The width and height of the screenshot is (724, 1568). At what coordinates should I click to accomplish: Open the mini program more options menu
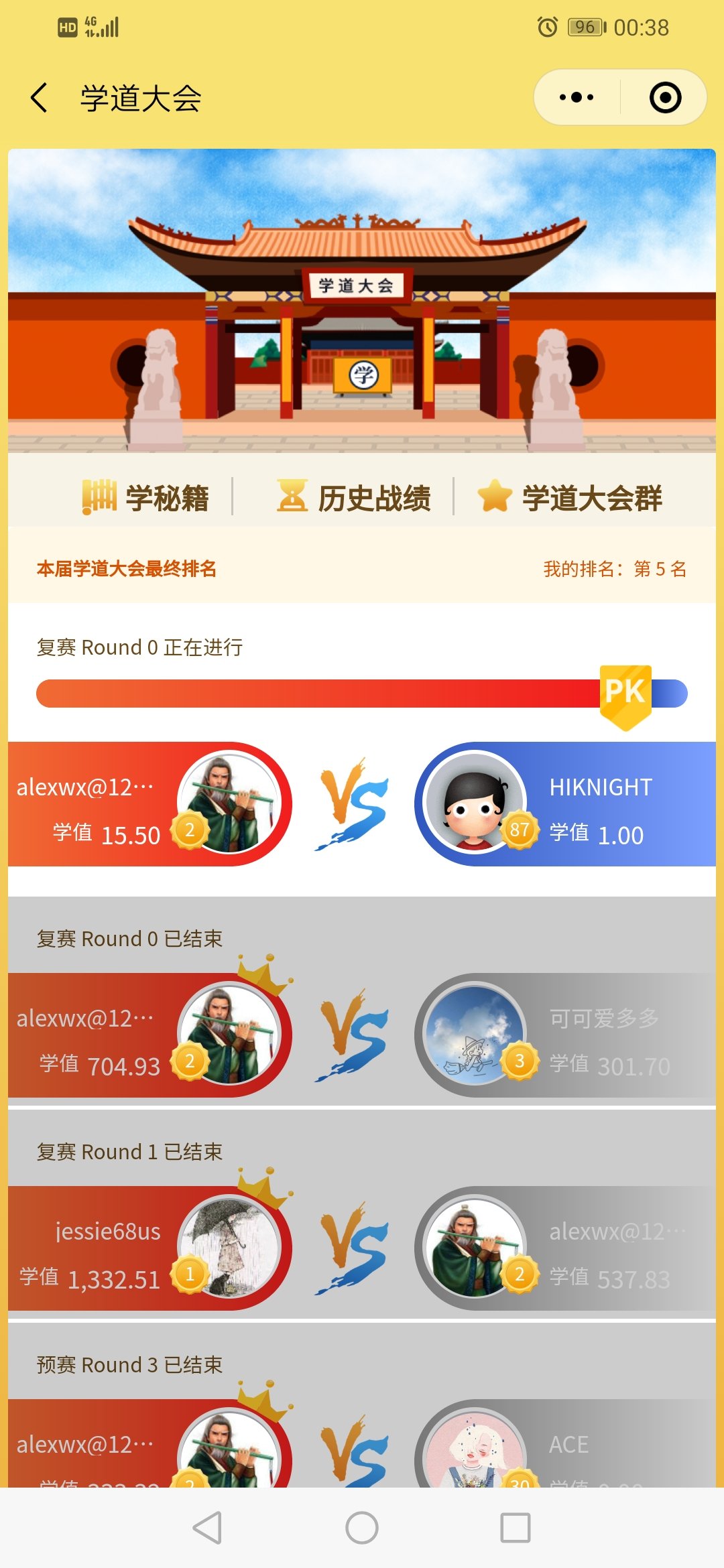coord(577,98)
